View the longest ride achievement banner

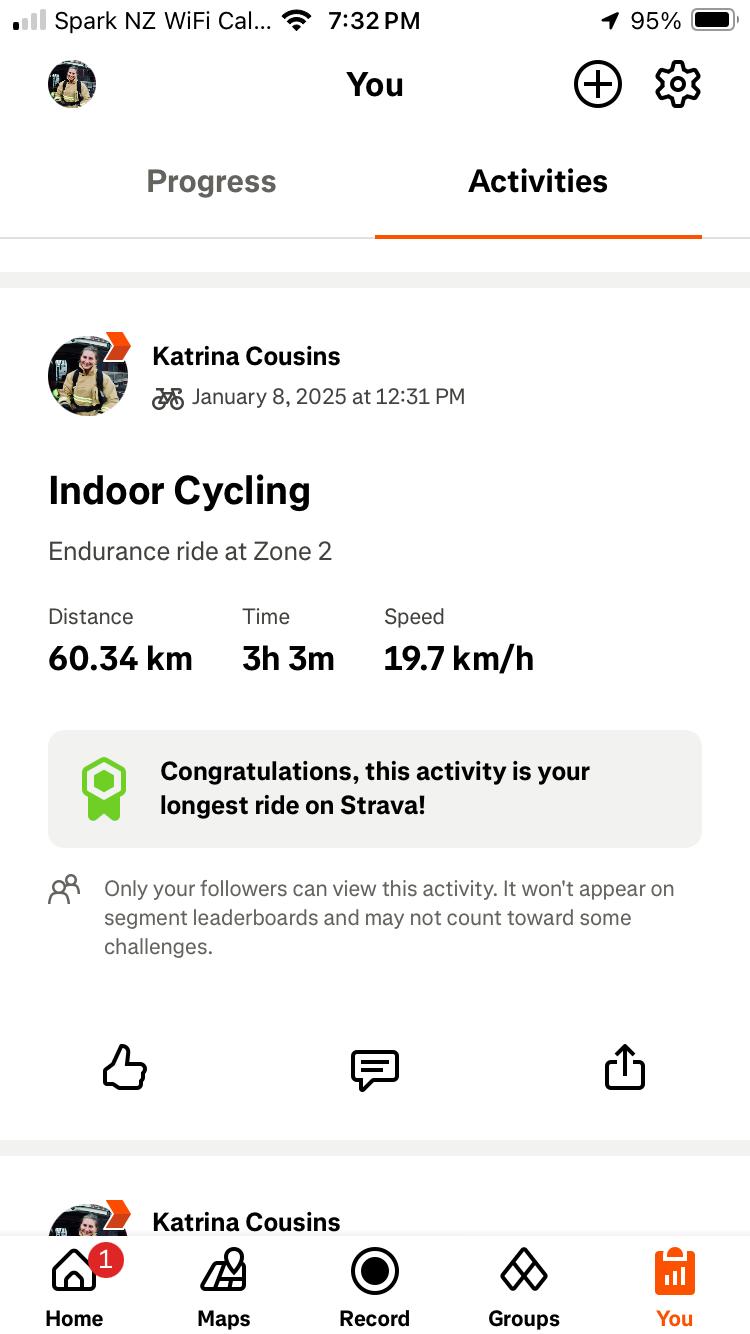[375, 789]
